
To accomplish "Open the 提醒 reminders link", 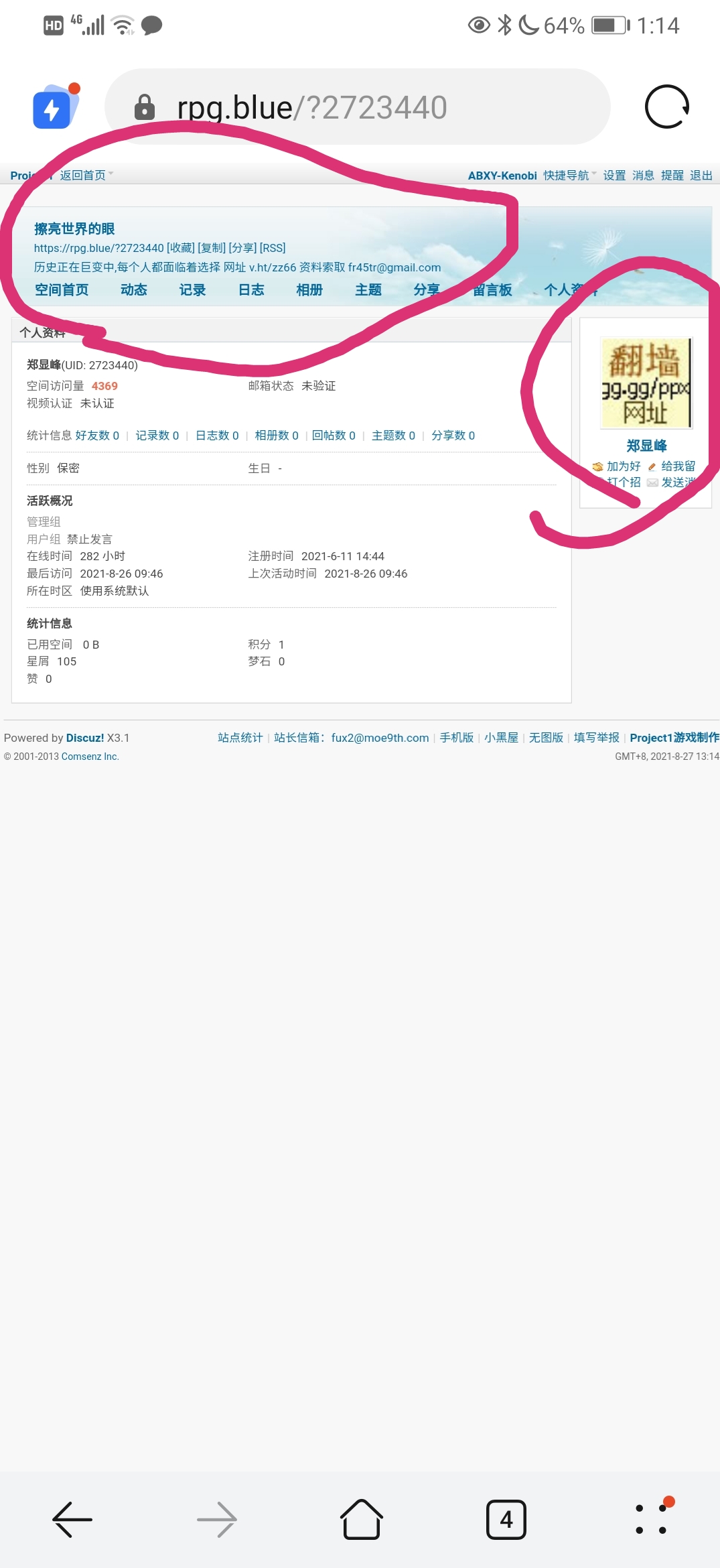I will [672, 176].
